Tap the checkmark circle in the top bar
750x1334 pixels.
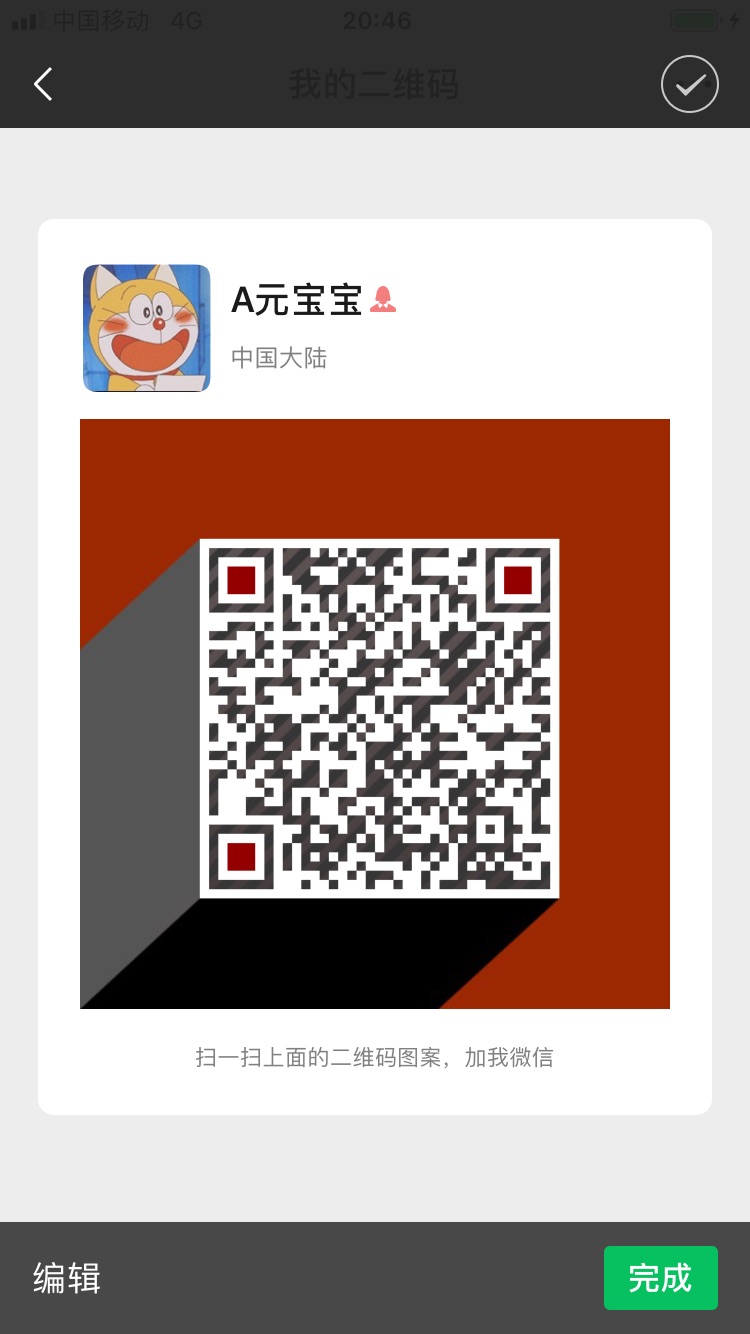[x=689, y=84]
